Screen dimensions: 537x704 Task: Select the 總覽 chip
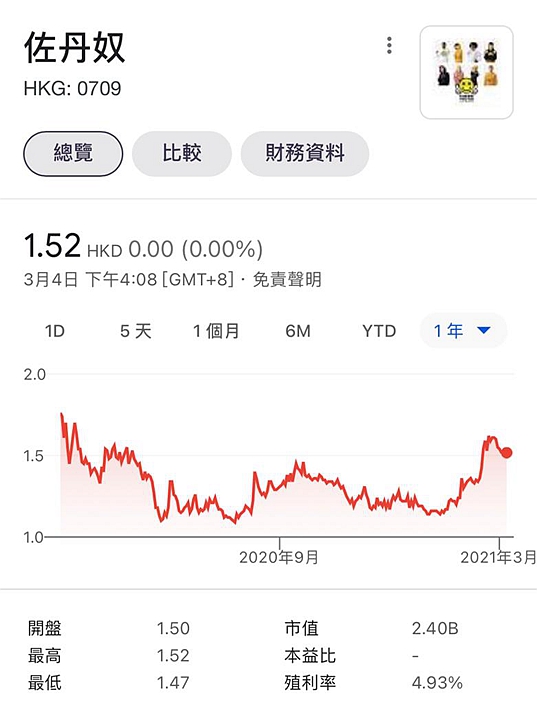click(x=73, y=154)
